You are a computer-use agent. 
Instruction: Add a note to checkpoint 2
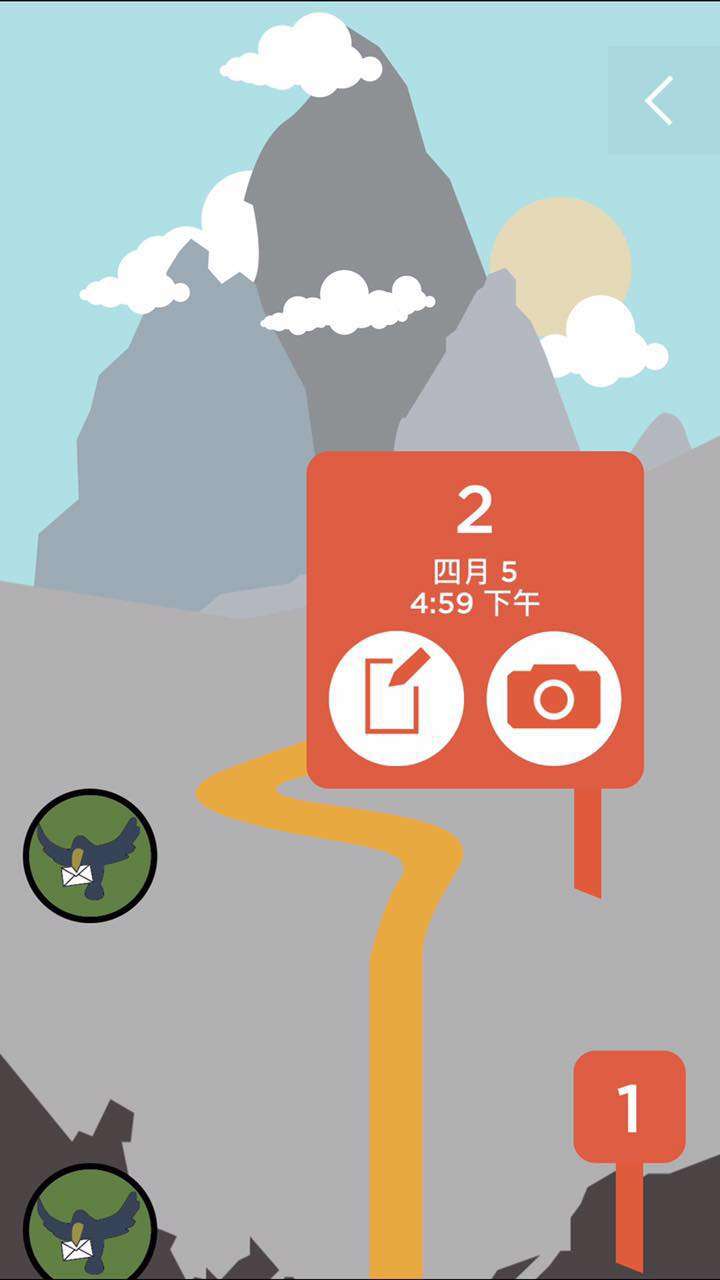pyautogui.click(x=396, y=698)
